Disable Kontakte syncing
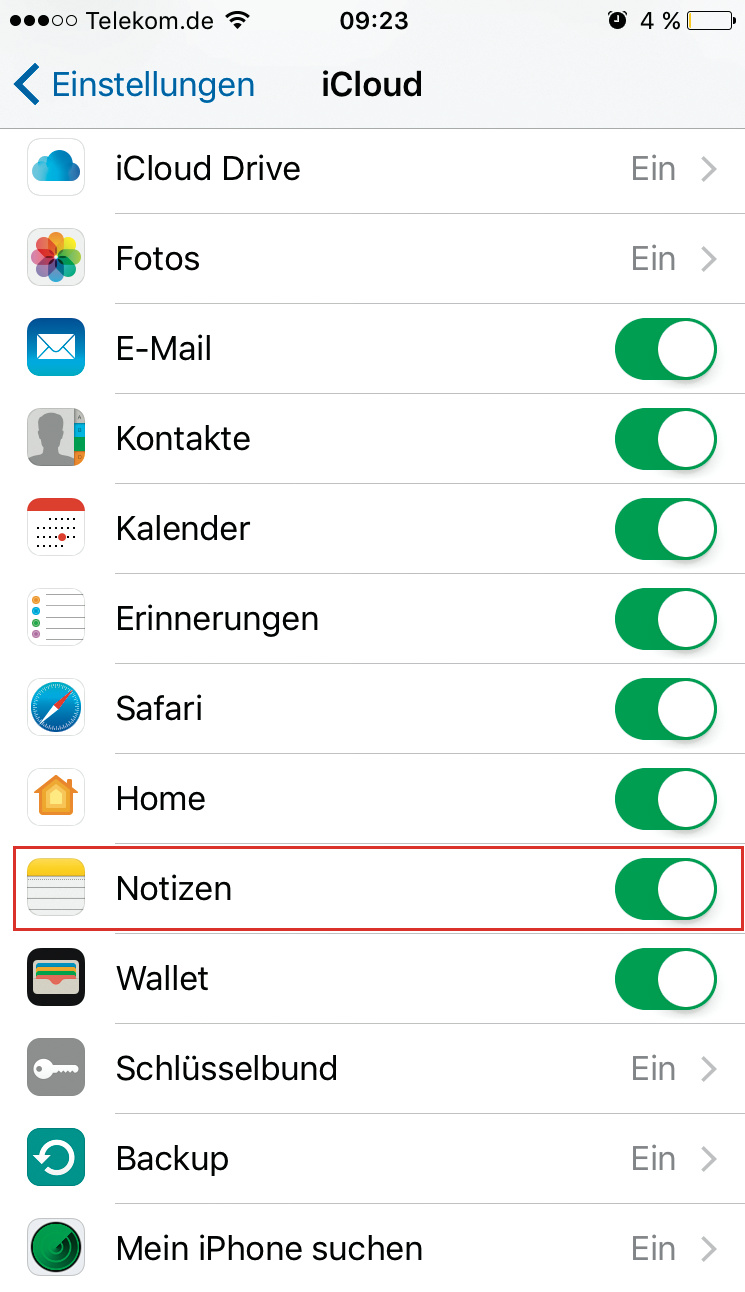Screen dimensions: 745x1292 [666, 439]
